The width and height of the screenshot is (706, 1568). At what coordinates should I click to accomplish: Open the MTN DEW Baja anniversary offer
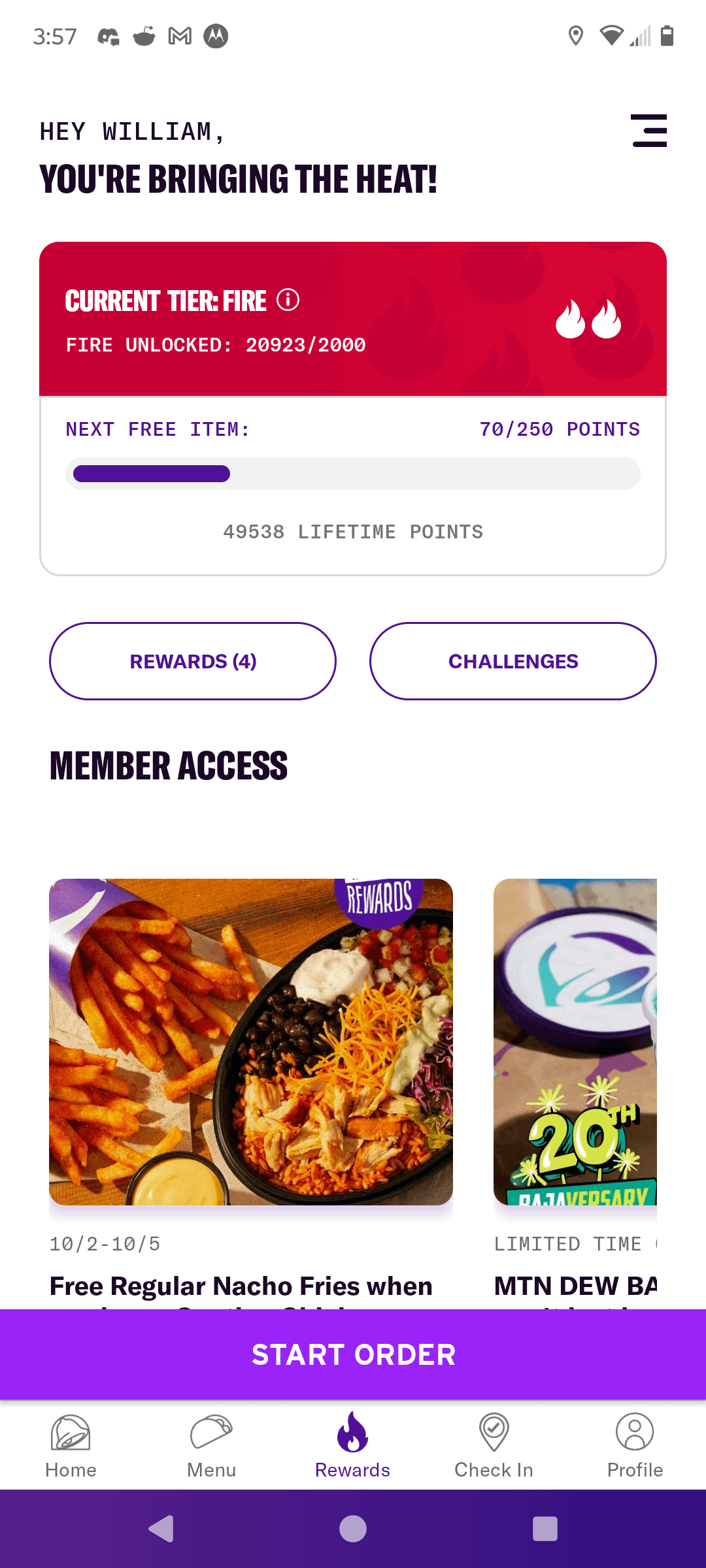pyautogui.click(x=575, y=1042)
